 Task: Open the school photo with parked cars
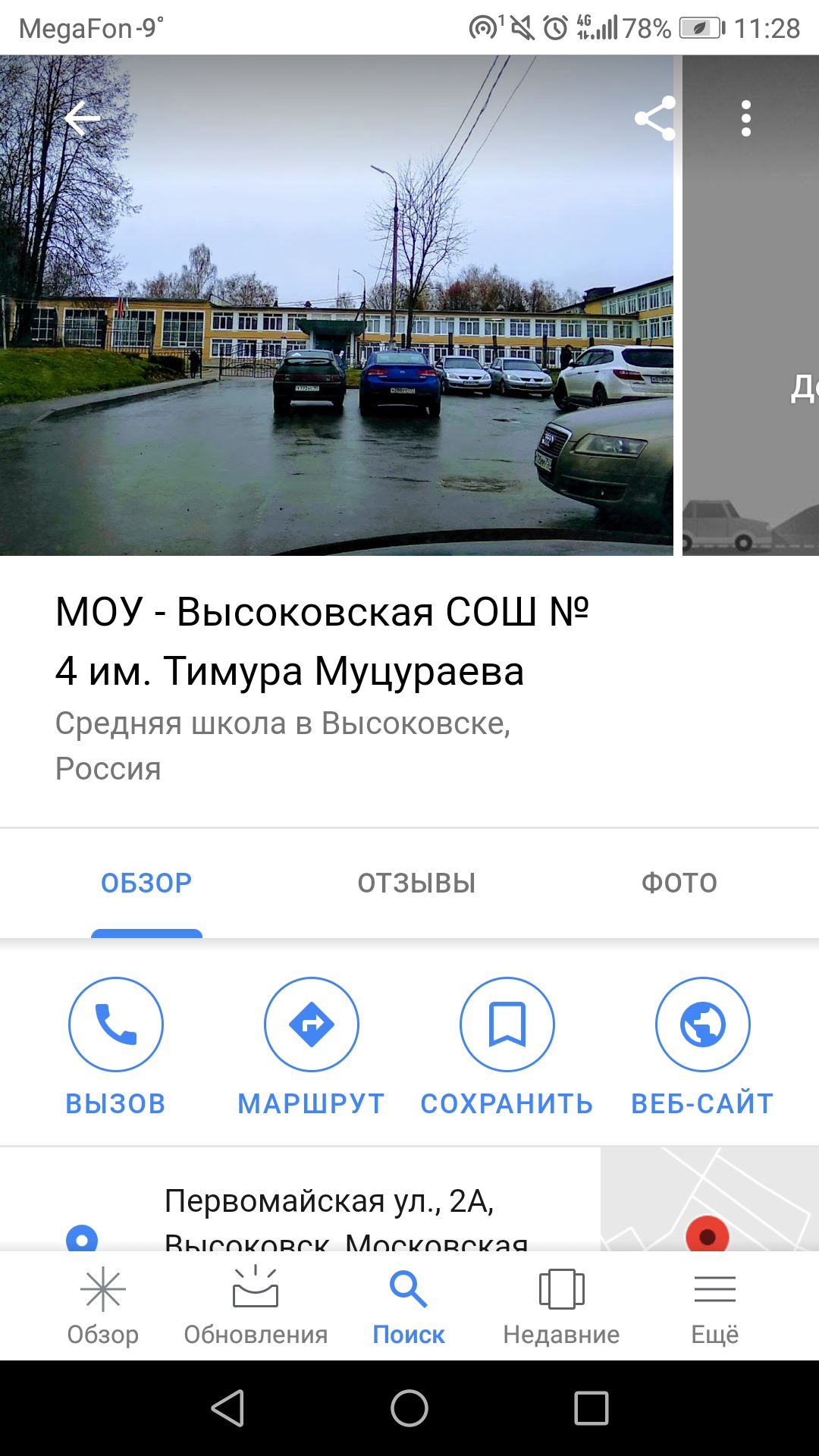click(x=336, y=305)
